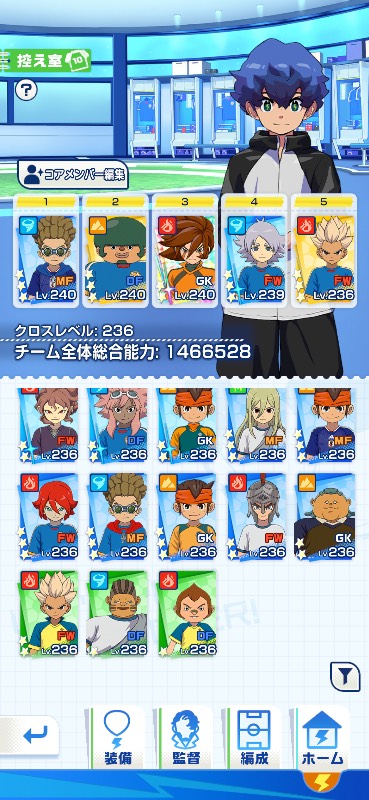Open core member slot 3 GK card
Viewport: 369px width, 800px height.
pos(185,251)
